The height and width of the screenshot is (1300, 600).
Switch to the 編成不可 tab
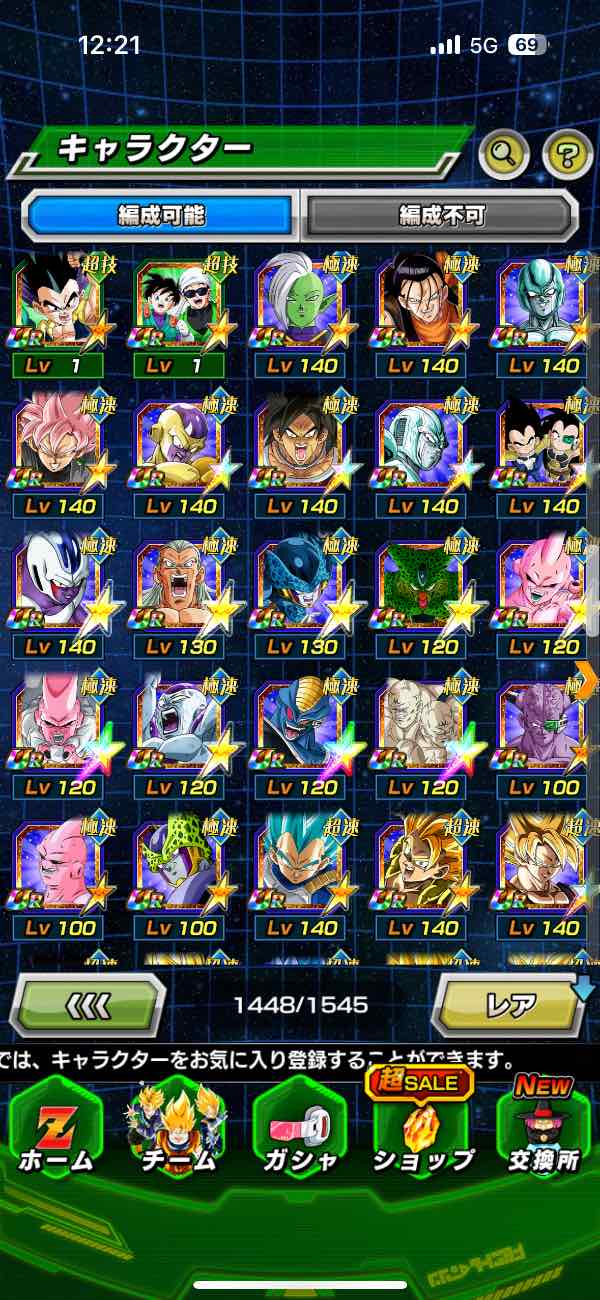(441, 215)
